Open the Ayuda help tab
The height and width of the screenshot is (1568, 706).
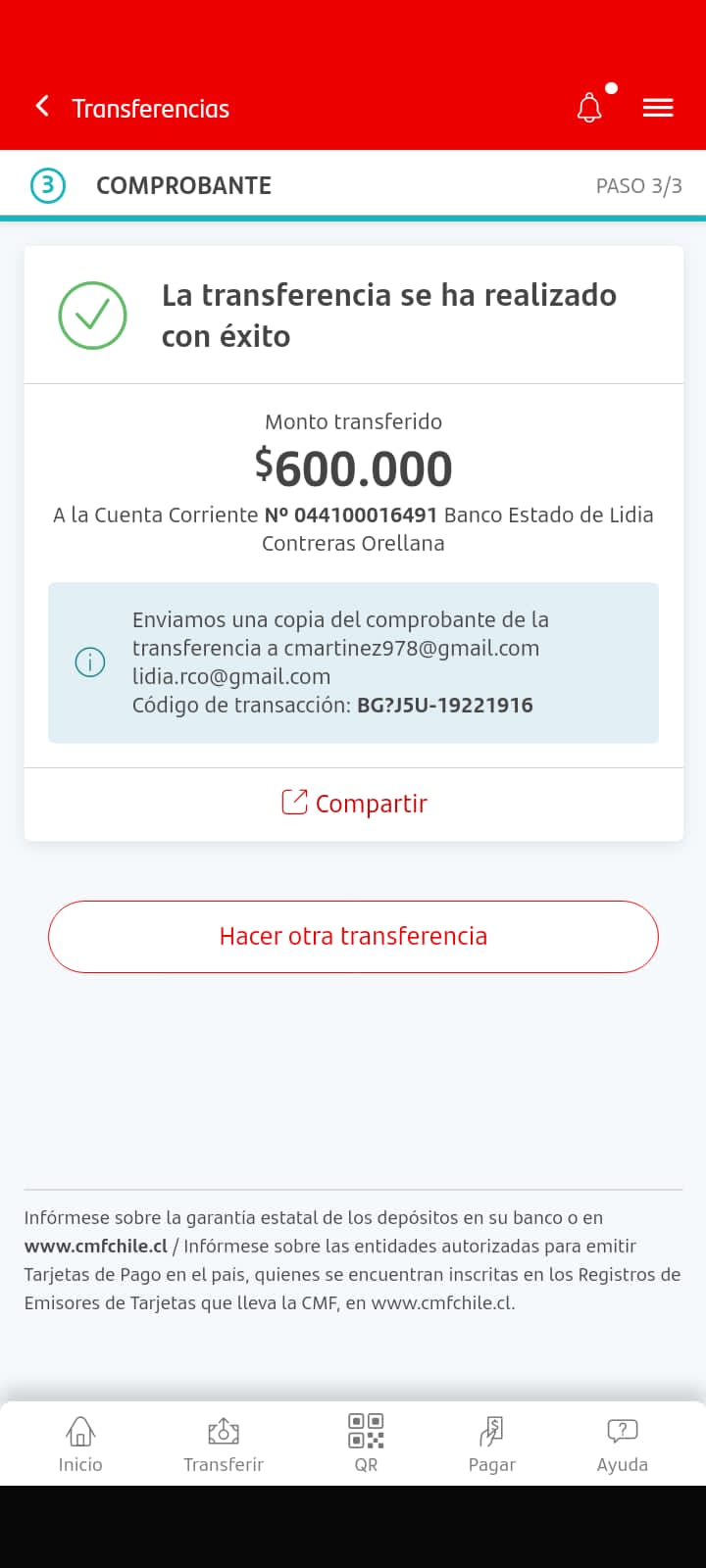[x=622, y=1444]
